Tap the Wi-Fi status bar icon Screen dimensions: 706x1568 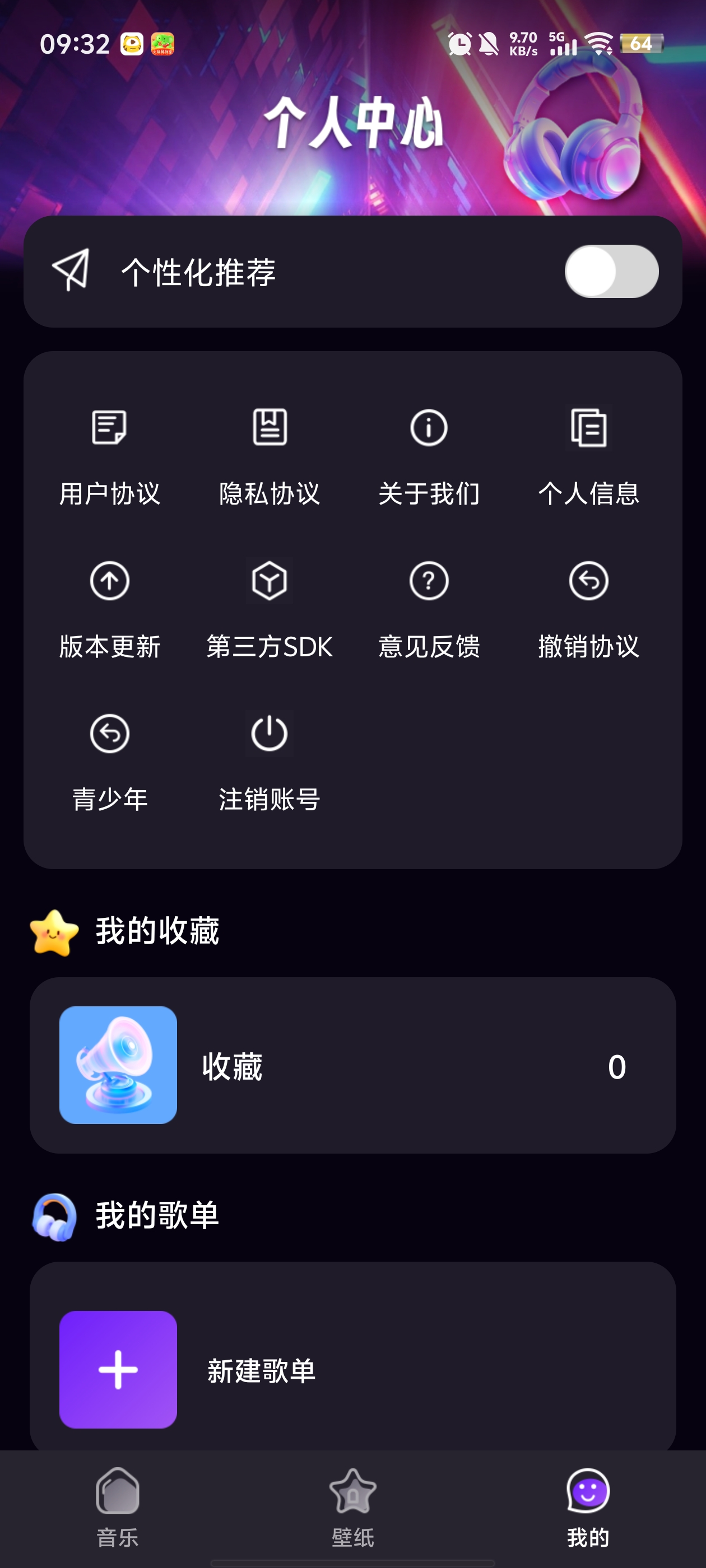pyautogui.click(x=600, y=44)
